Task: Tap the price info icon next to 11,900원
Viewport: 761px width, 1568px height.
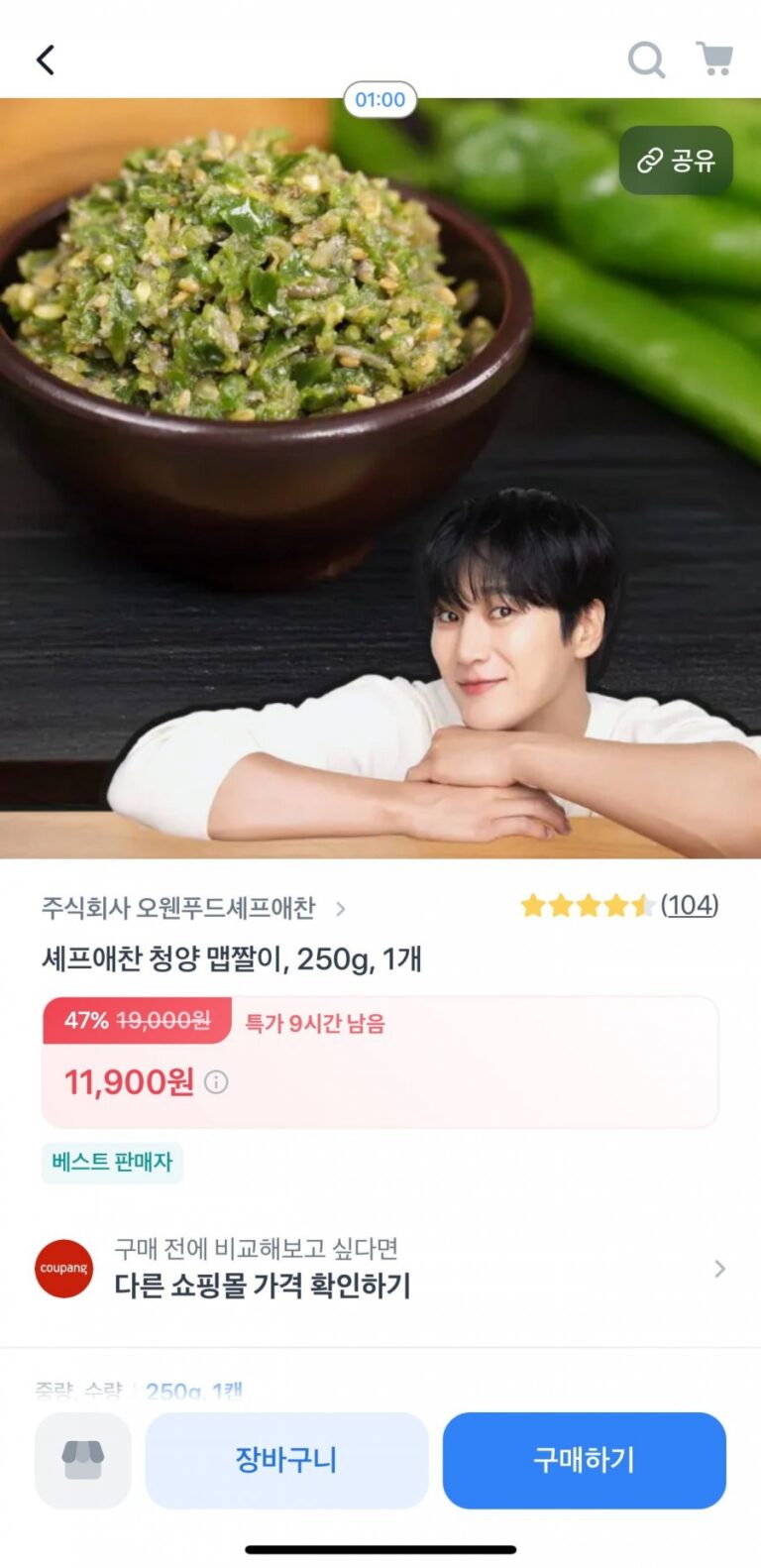Action: [216, 1082]
